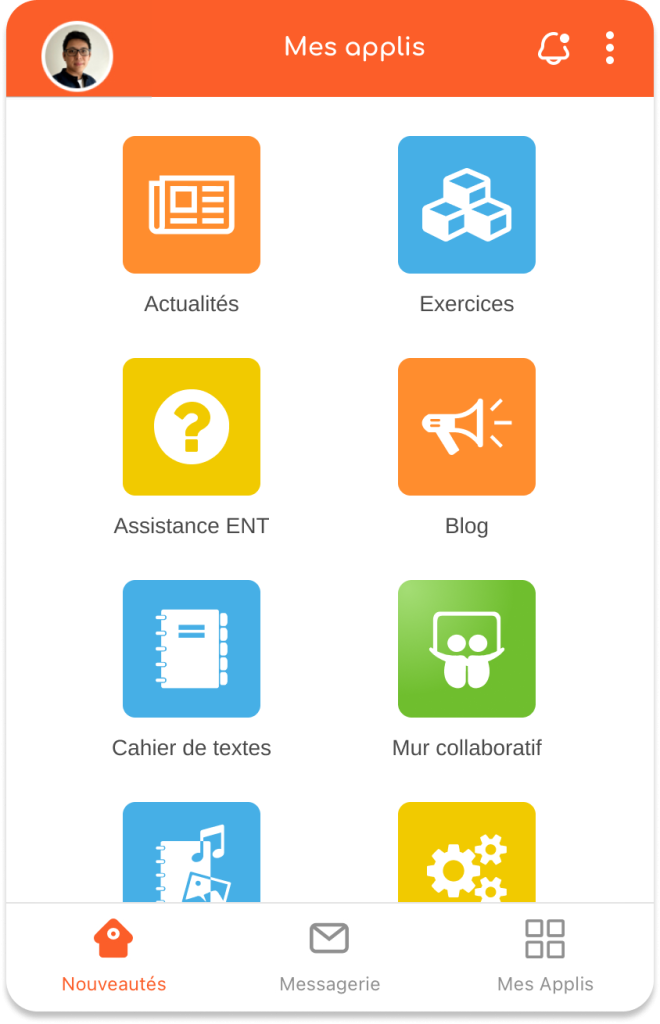Tap the blue music notebook app tile
660x1024 pixels.
(191, 853)
